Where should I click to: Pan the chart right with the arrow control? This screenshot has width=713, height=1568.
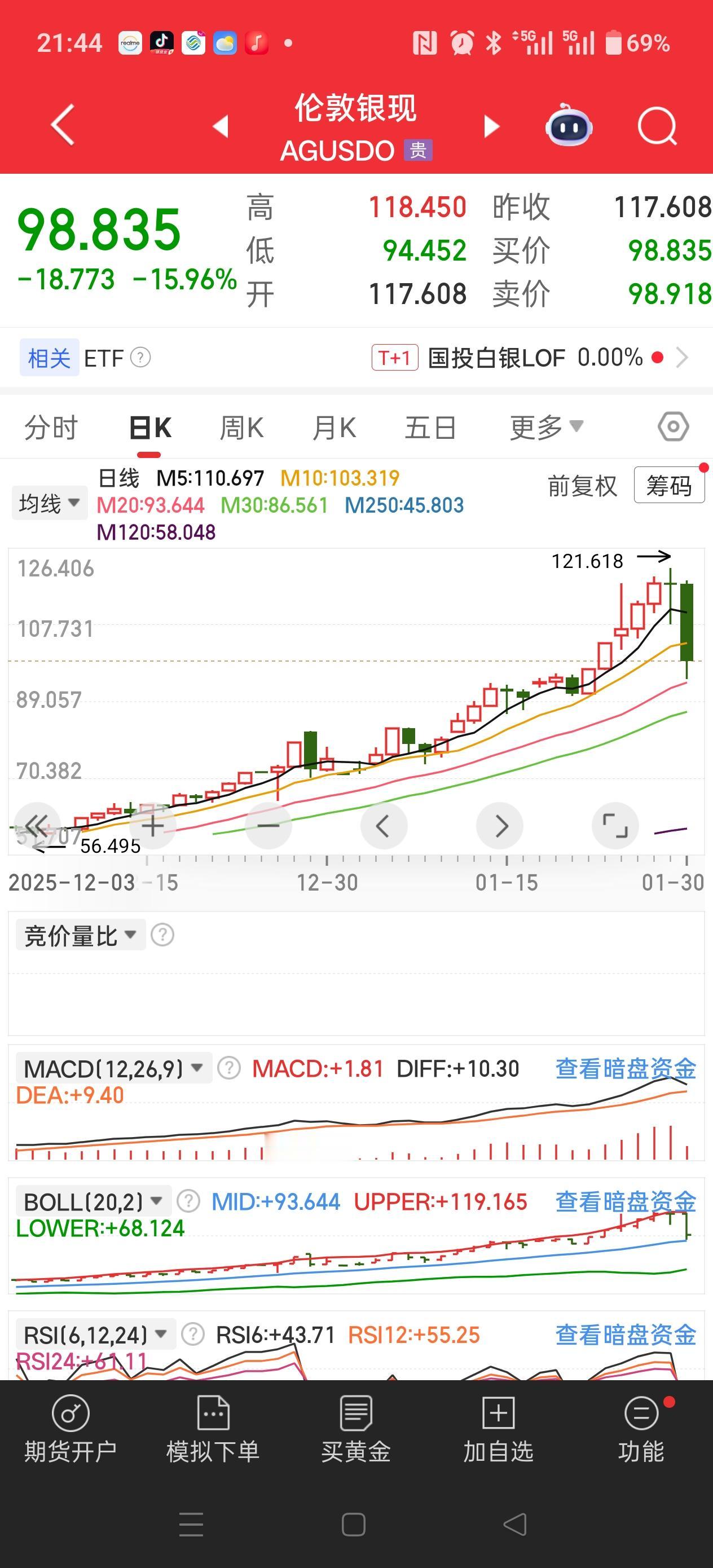tap(499, 825)
